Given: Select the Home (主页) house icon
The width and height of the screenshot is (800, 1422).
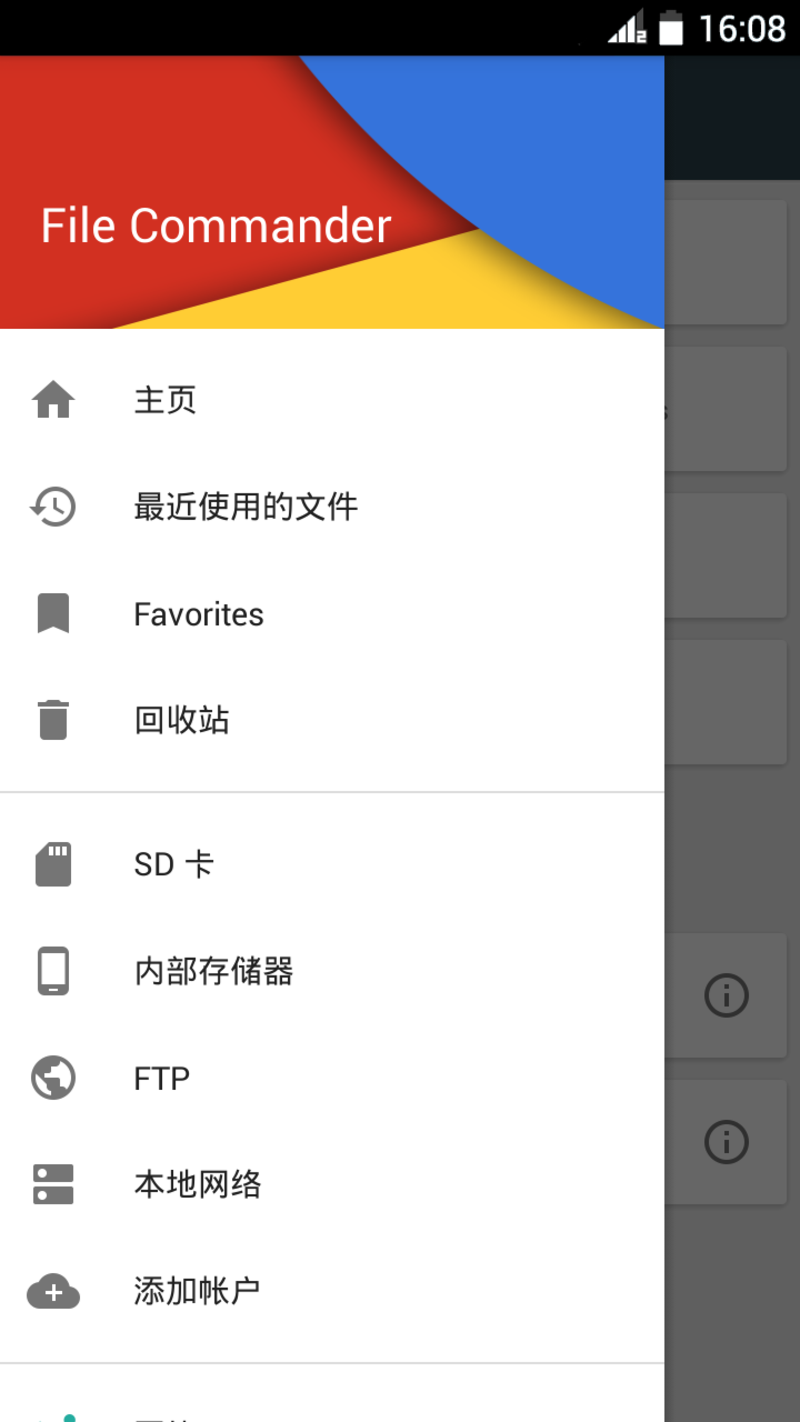Looking at the screenshot, I should [x=53, y=399].
